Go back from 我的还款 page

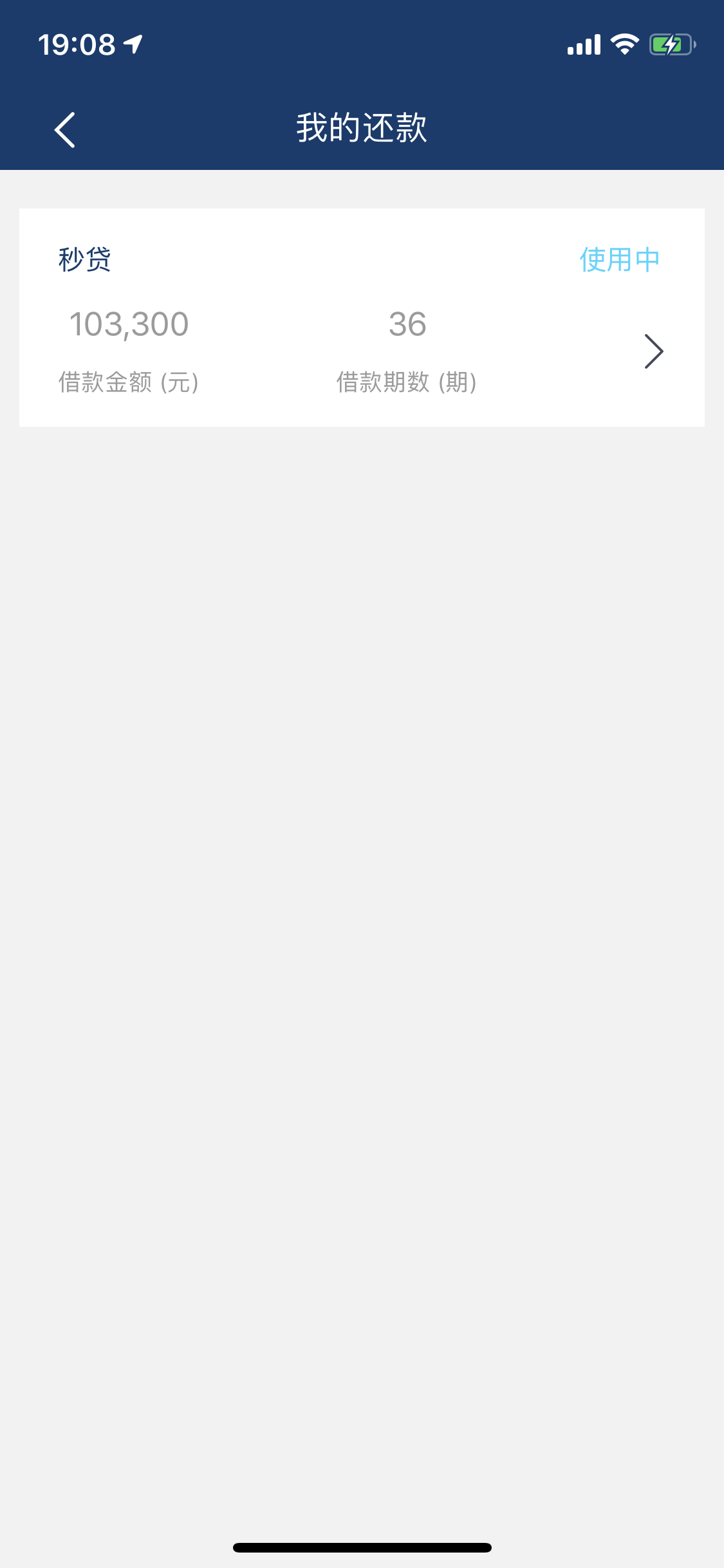coord(65,130)
